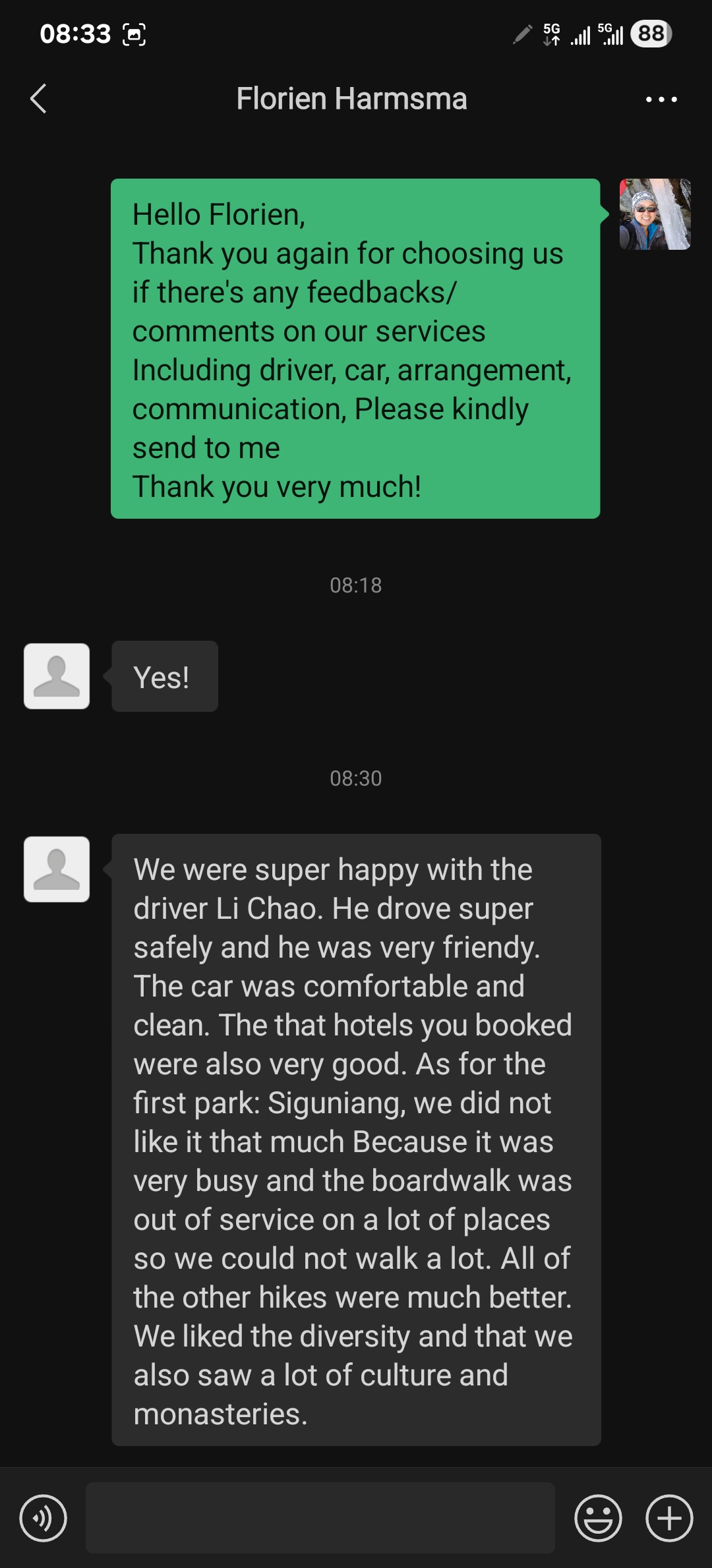The image size is (712, 1568).
Task: Tap the message text input field
Action: coord(321,1517)
